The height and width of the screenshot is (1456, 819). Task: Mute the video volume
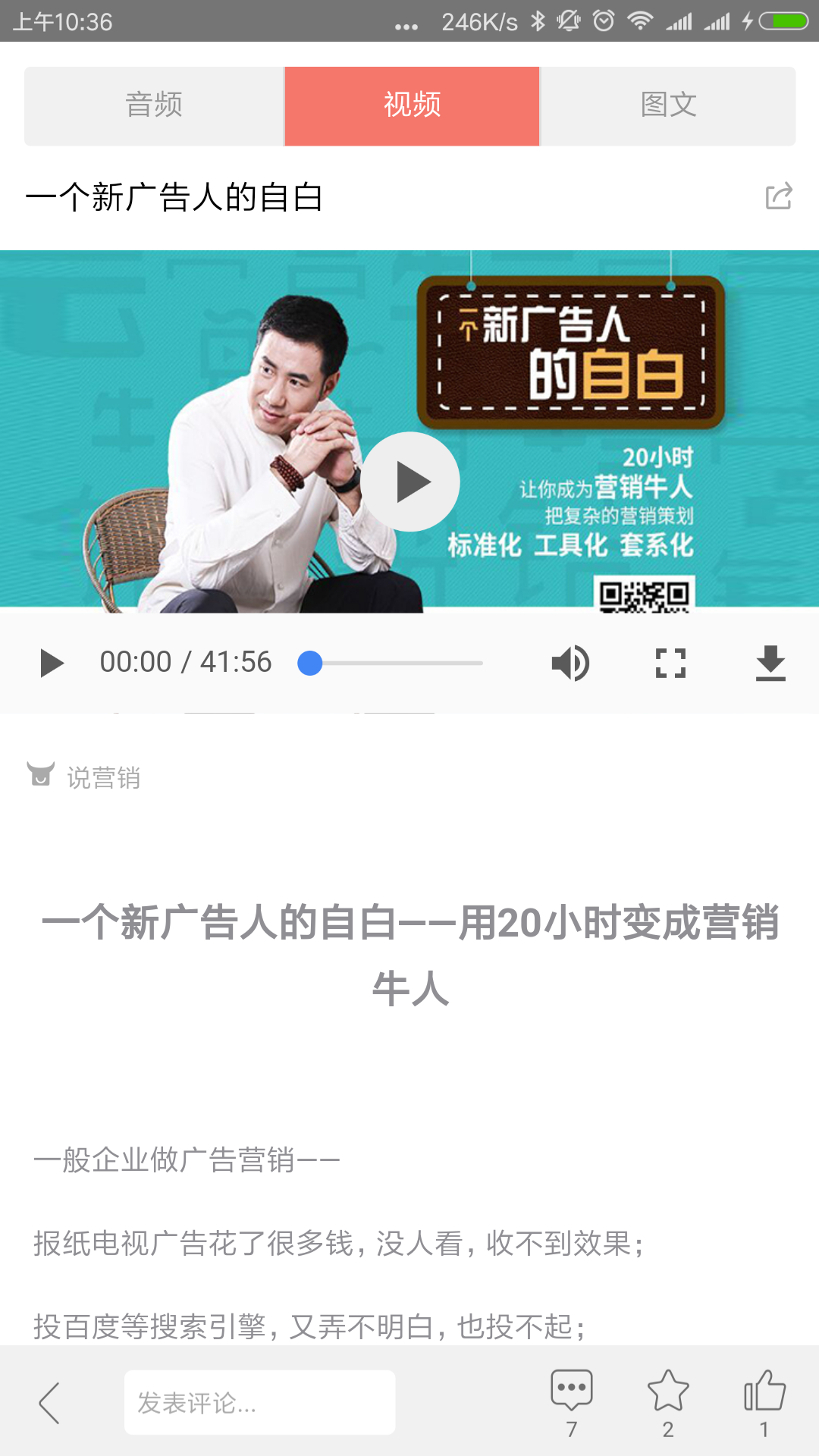click(x=570, y=663)
